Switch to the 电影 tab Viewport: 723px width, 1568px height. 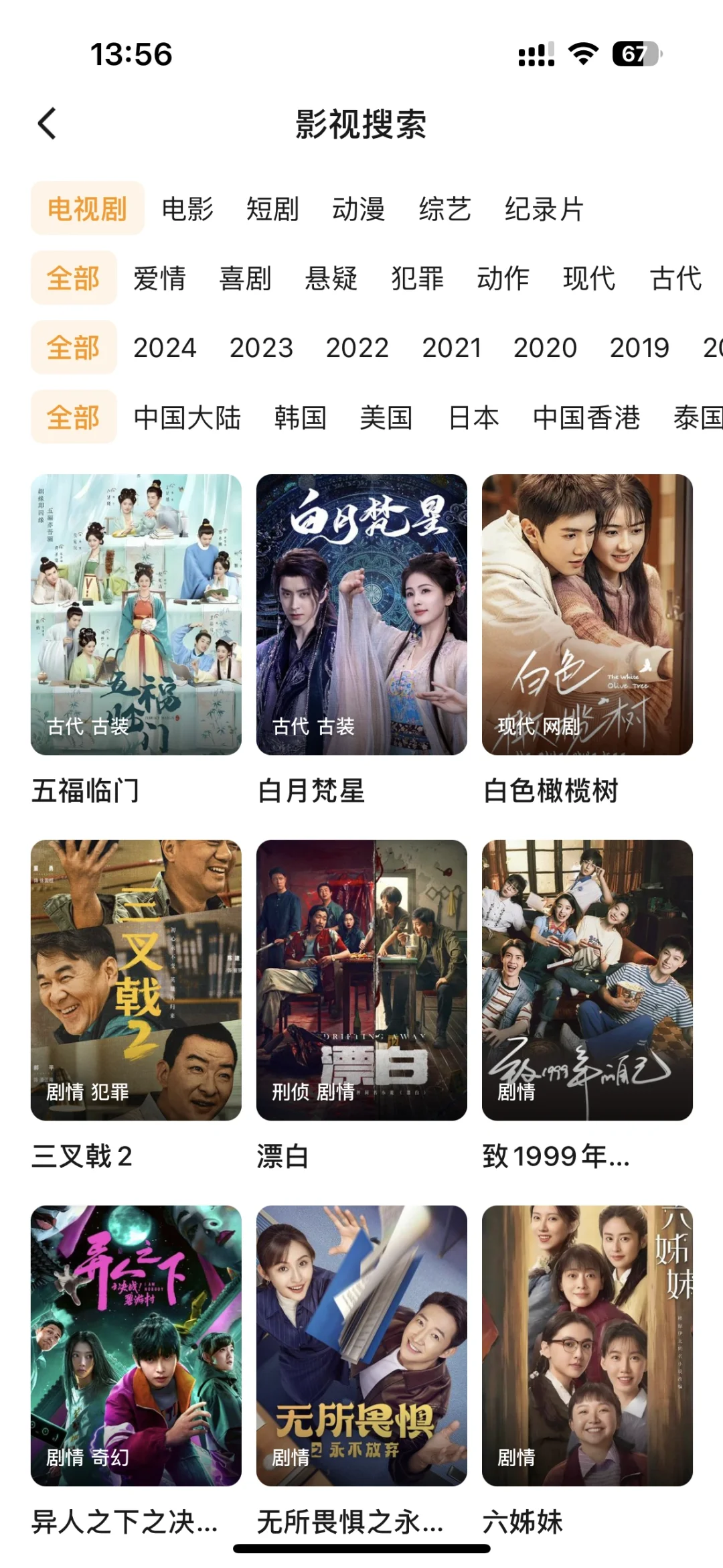pyautogui.click(x=187, y=209)
